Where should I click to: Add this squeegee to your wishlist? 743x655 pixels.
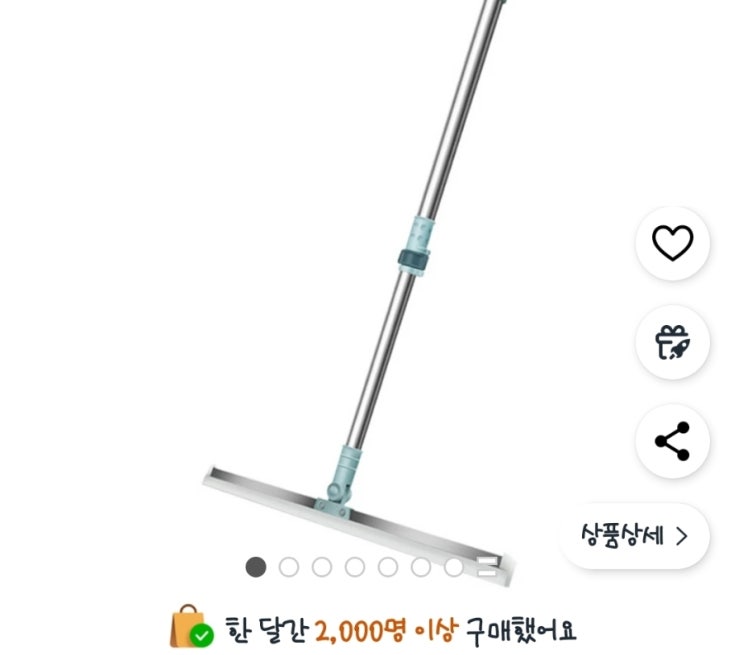click(x=672, y=243)
